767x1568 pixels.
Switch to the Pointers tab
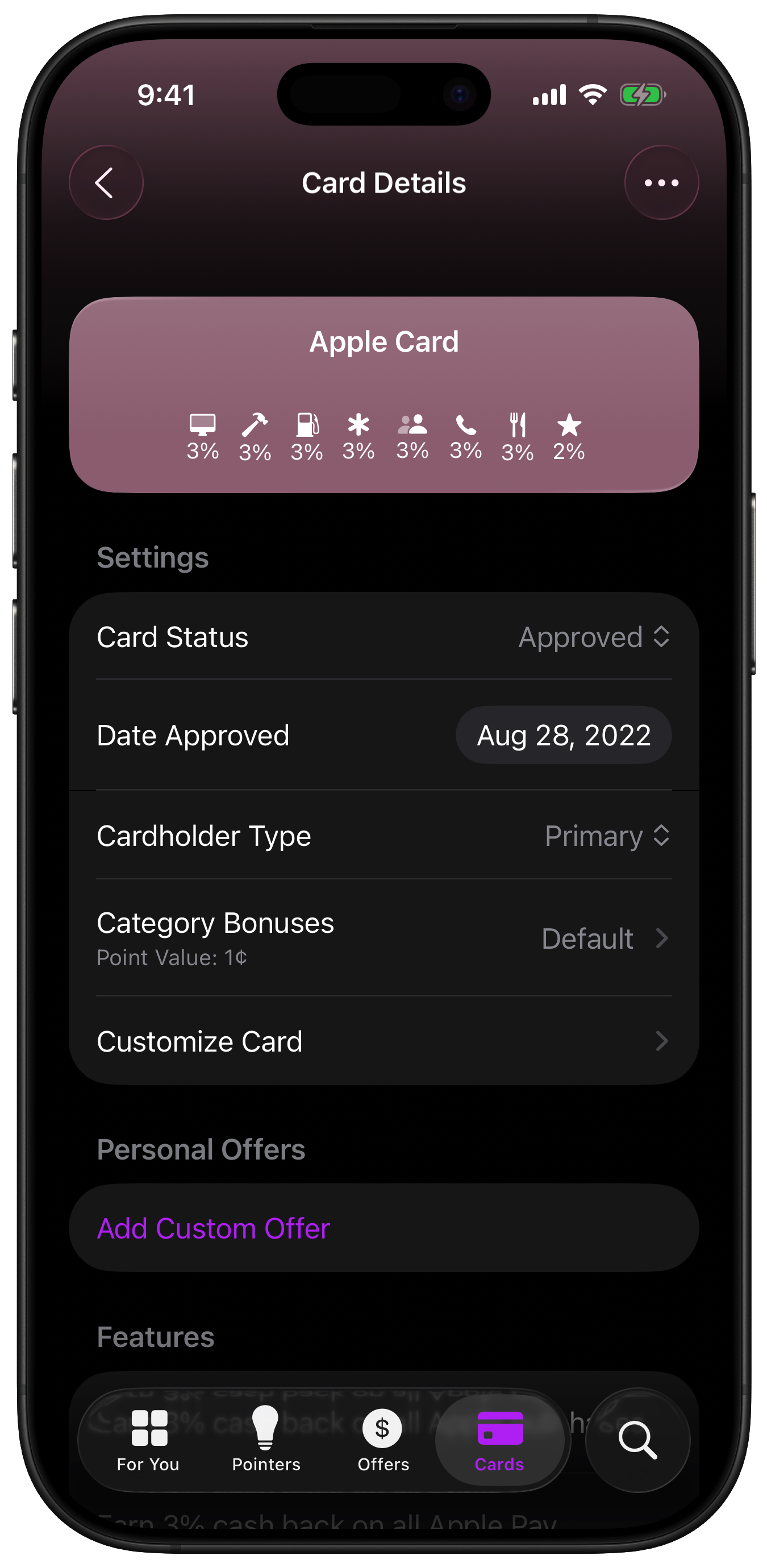click(x=266, y=1440)
